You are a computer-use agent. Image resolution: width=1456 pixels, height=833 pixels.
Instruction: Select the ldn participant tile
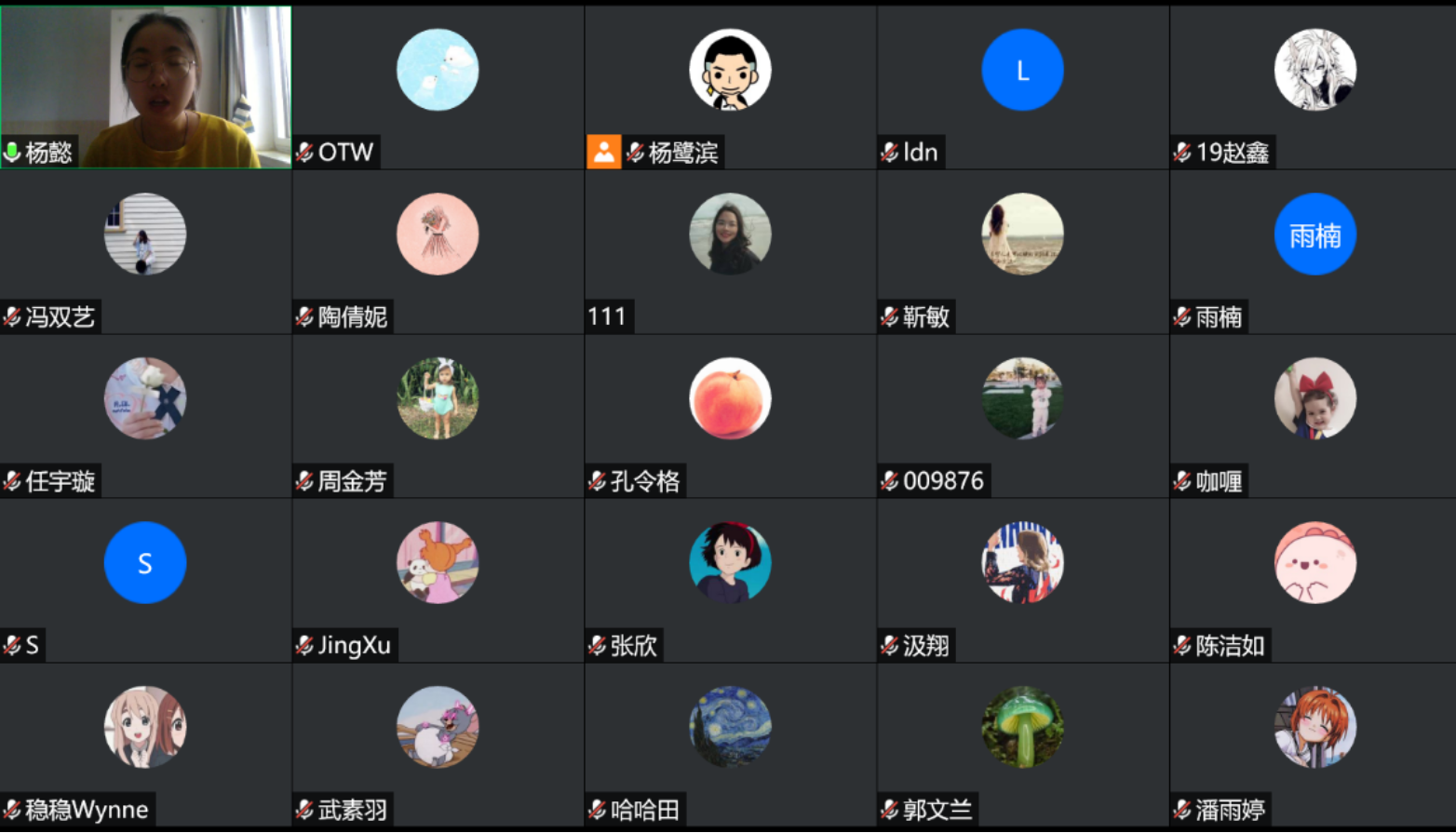coord(1022,87)
